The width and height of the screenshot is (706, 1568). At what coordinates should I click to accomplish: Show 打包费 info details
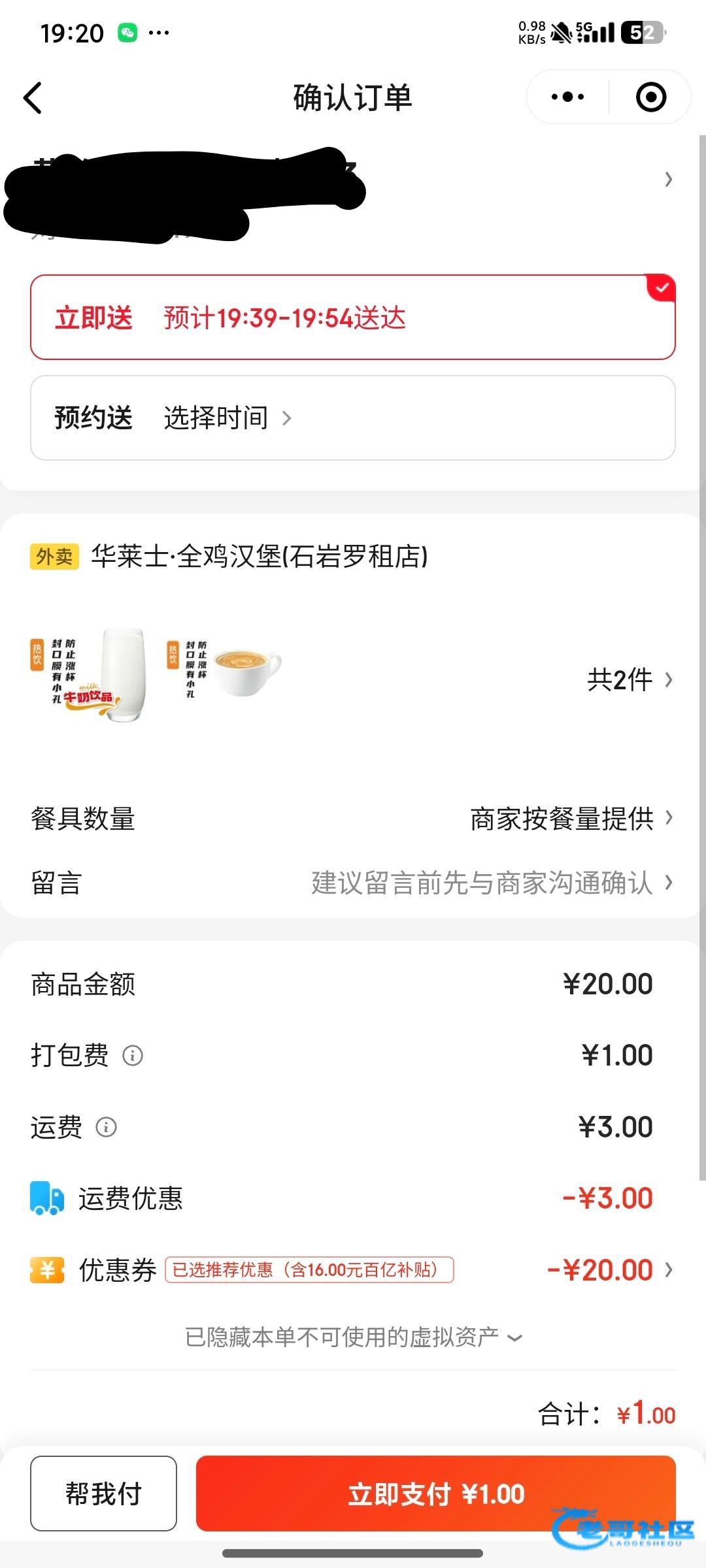pyautogui.click(x=133, y=1055)
